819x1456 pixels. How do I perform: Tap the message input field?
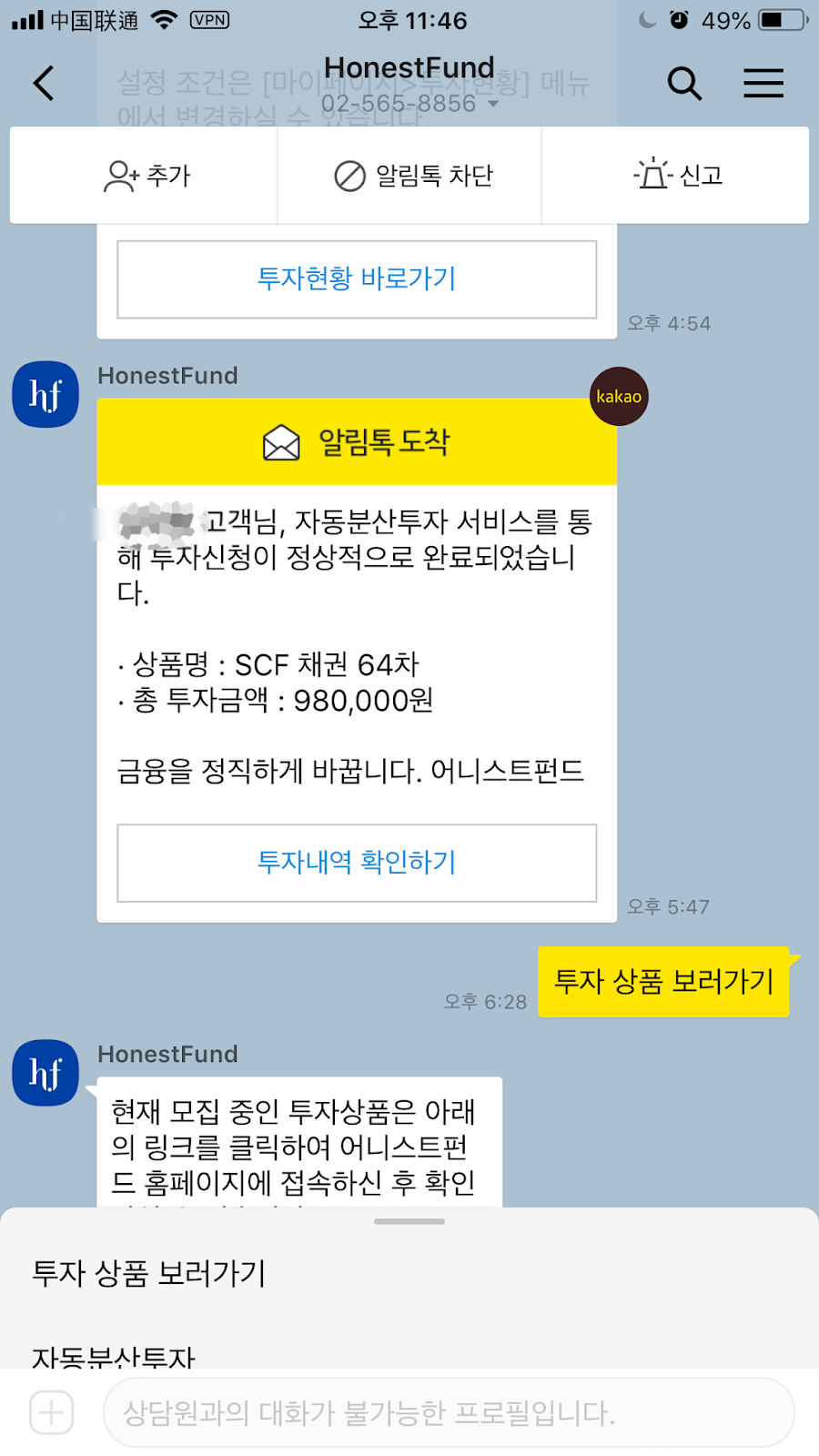[448, 1412]
